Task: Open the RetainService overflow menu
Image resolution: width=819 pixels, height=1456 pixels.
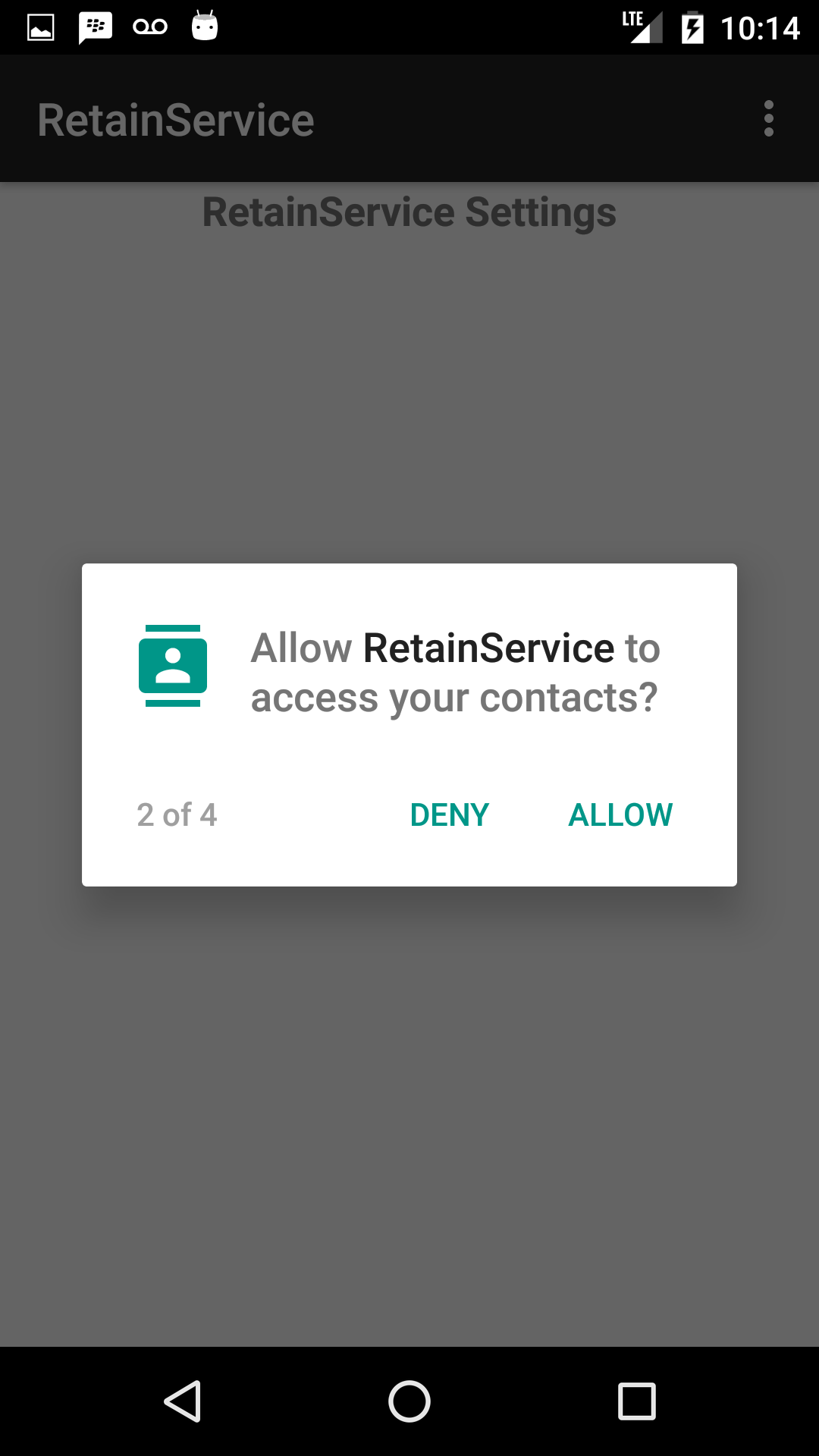Action: tap(768, 119)
